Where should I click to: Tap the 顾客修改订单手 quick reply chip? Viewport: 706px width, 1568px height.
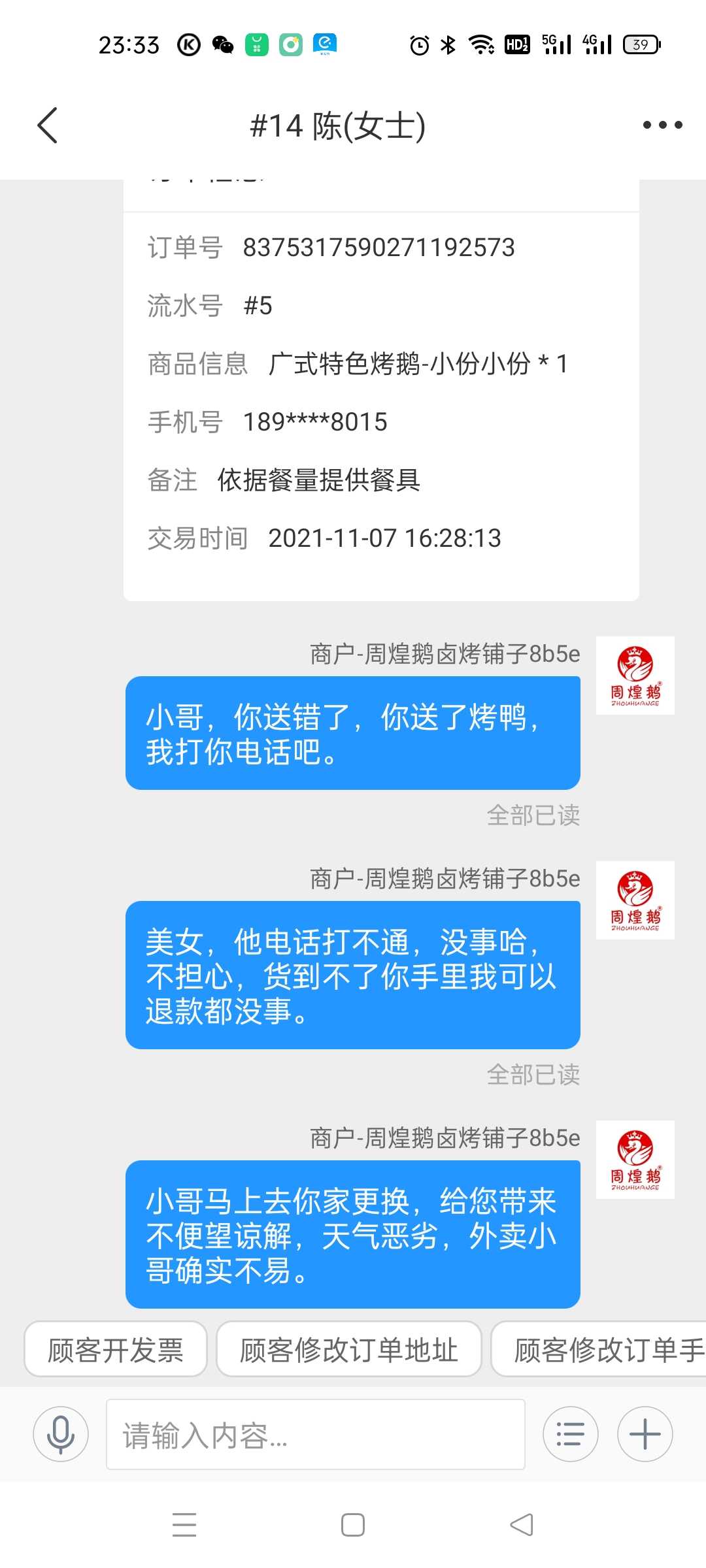tap(599, 1350)
